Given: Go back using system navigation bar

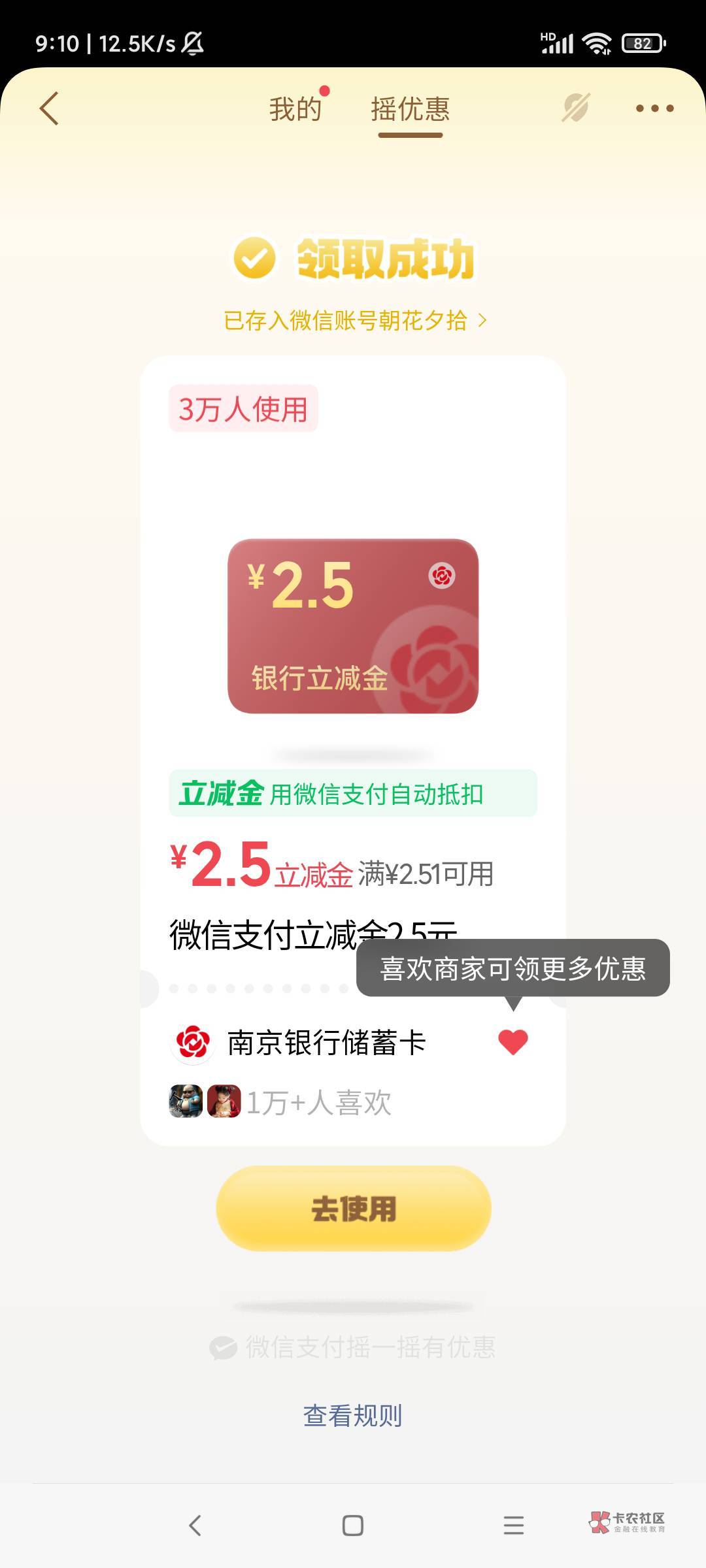Looking at the screenshot, I should pyautogui.click(x=195, y=1526).
